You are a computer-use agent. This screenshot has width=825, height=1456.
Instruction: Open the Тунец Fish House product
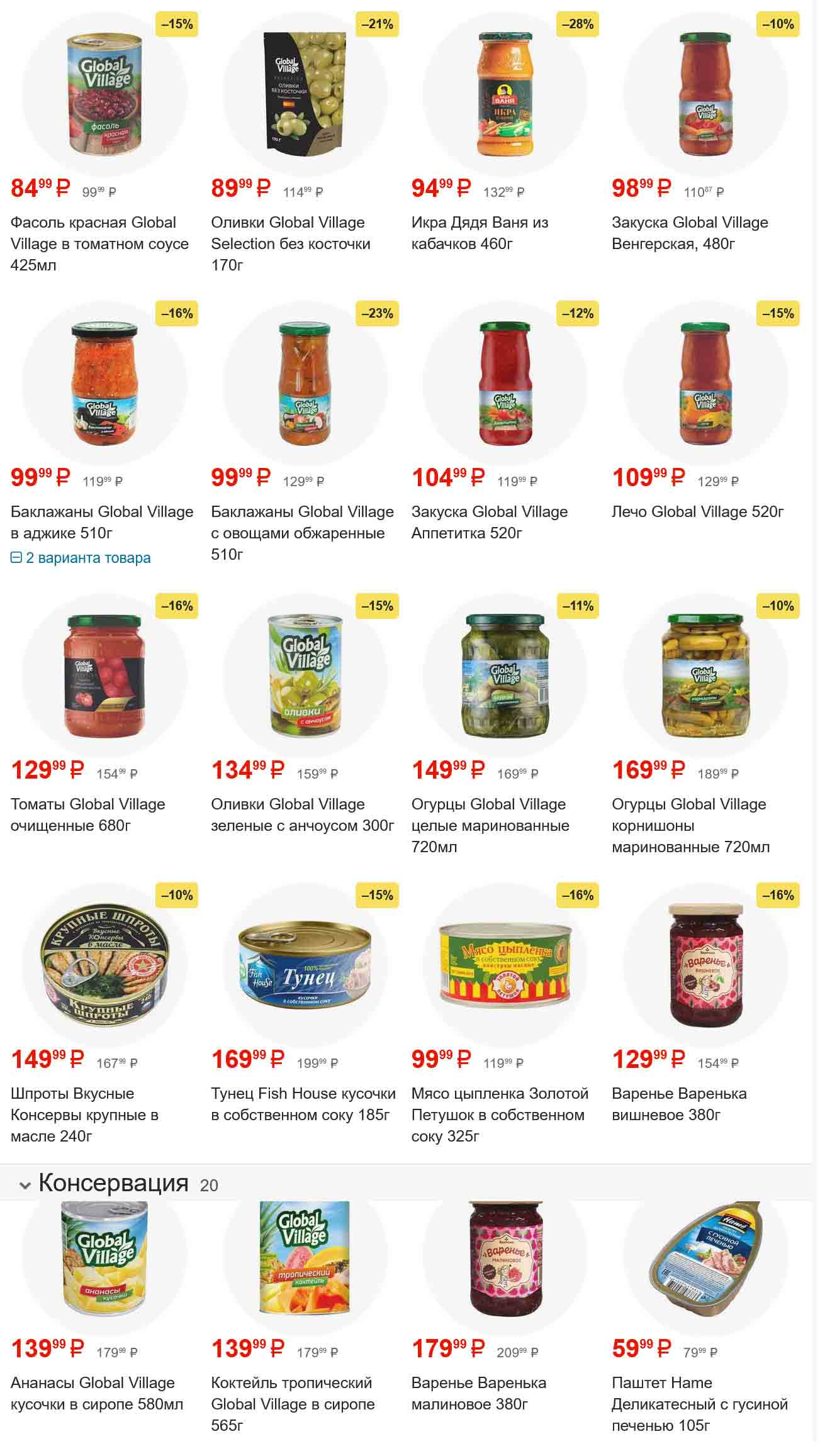click(x=303, y=1104)
